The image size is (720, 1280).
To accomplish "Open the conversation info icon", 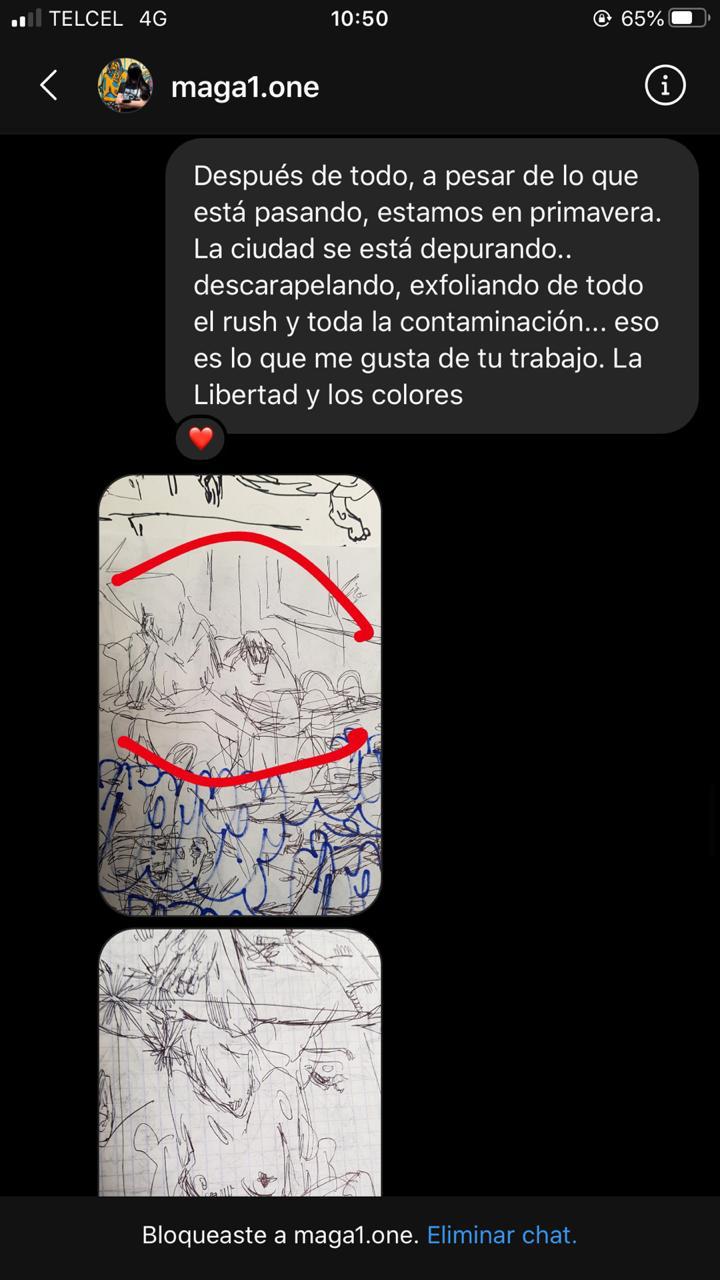I will coord(665,86).
